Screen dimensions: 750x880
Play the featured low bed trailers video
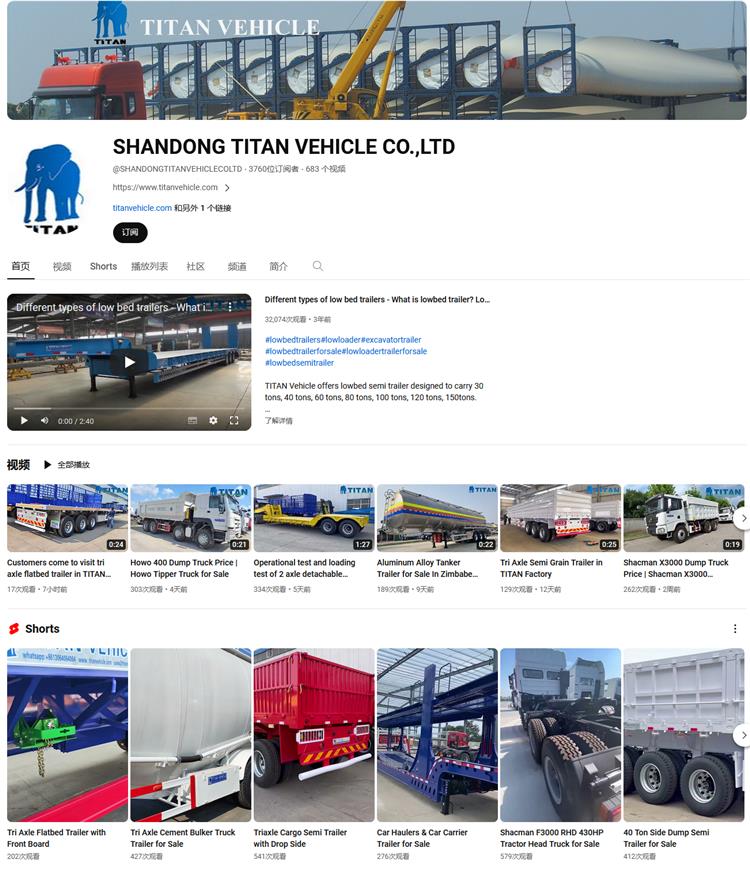pos(129,362)
